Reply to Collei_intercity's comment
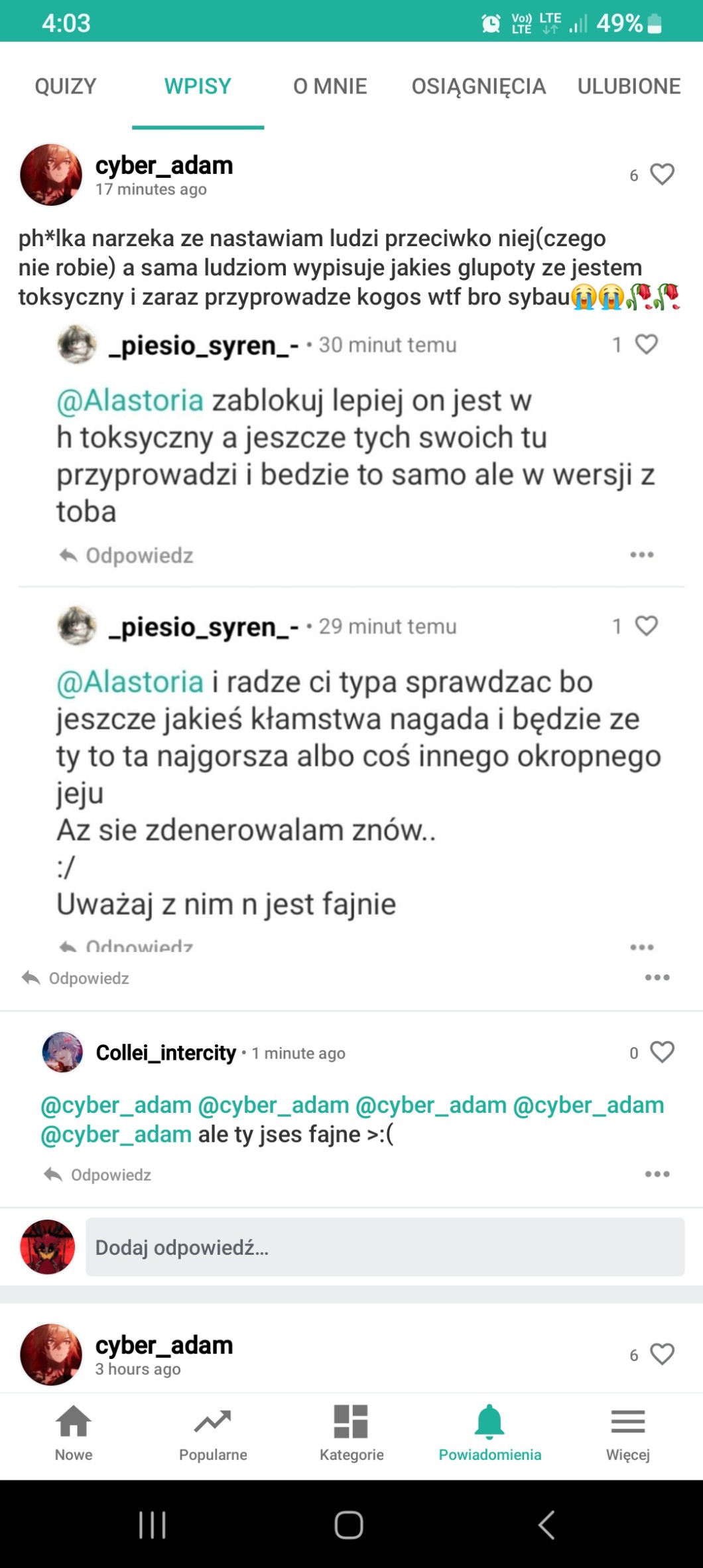 pos(97,1175)
